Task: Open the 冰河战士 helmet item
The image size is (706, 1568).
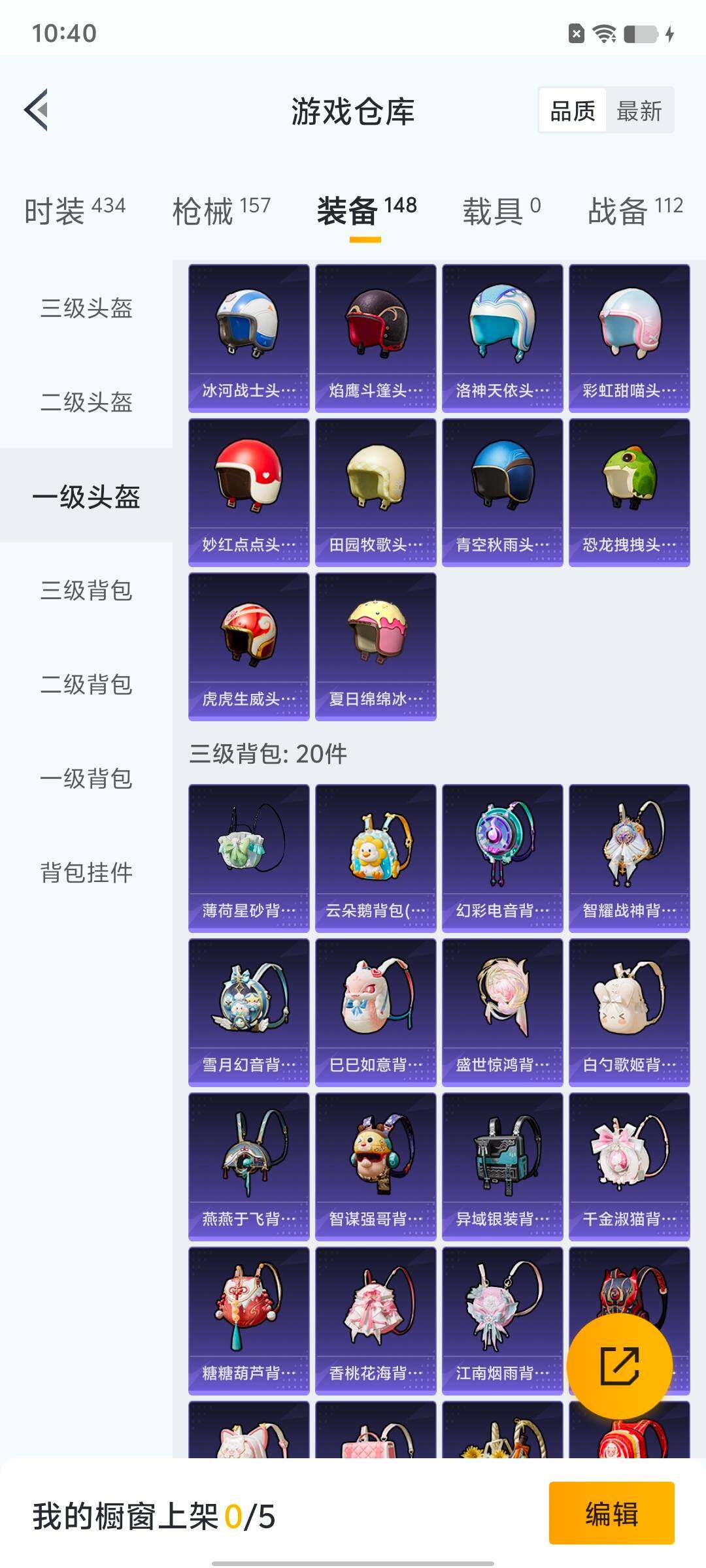Action: 248,338
